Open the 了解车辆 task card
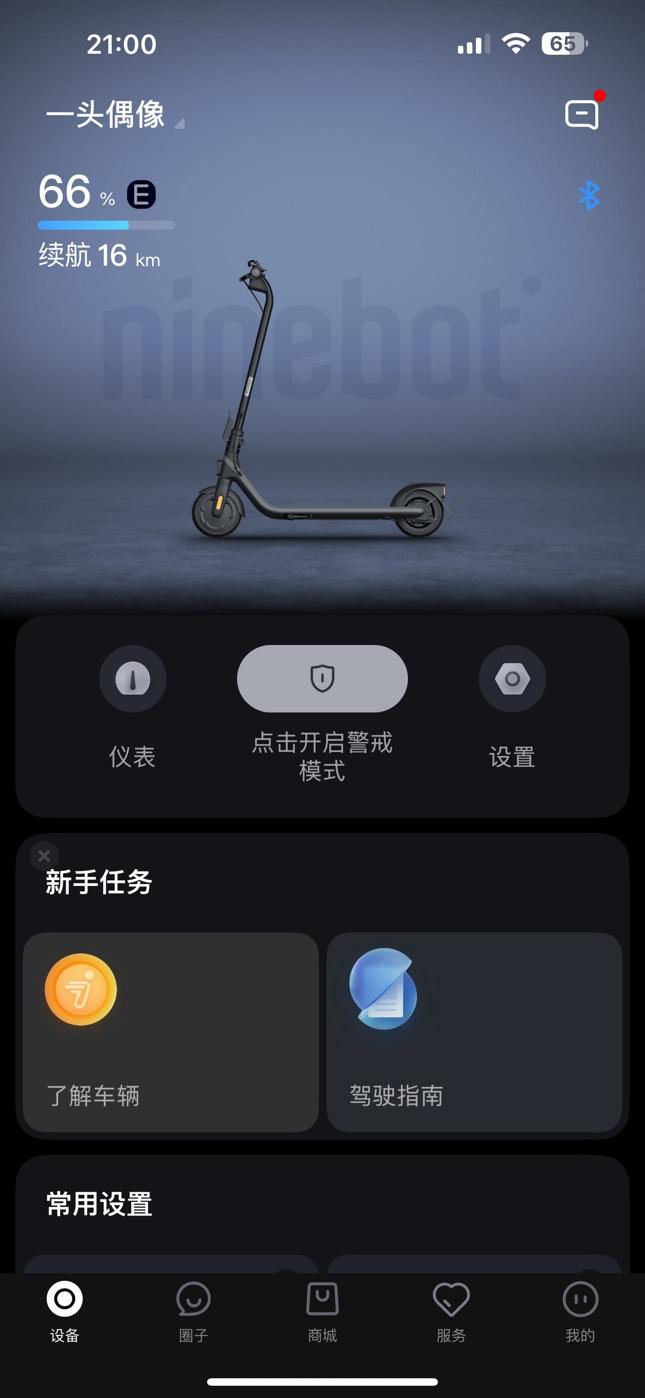The height and width of the screenshot is (1398, 645). coord(171,1032)
